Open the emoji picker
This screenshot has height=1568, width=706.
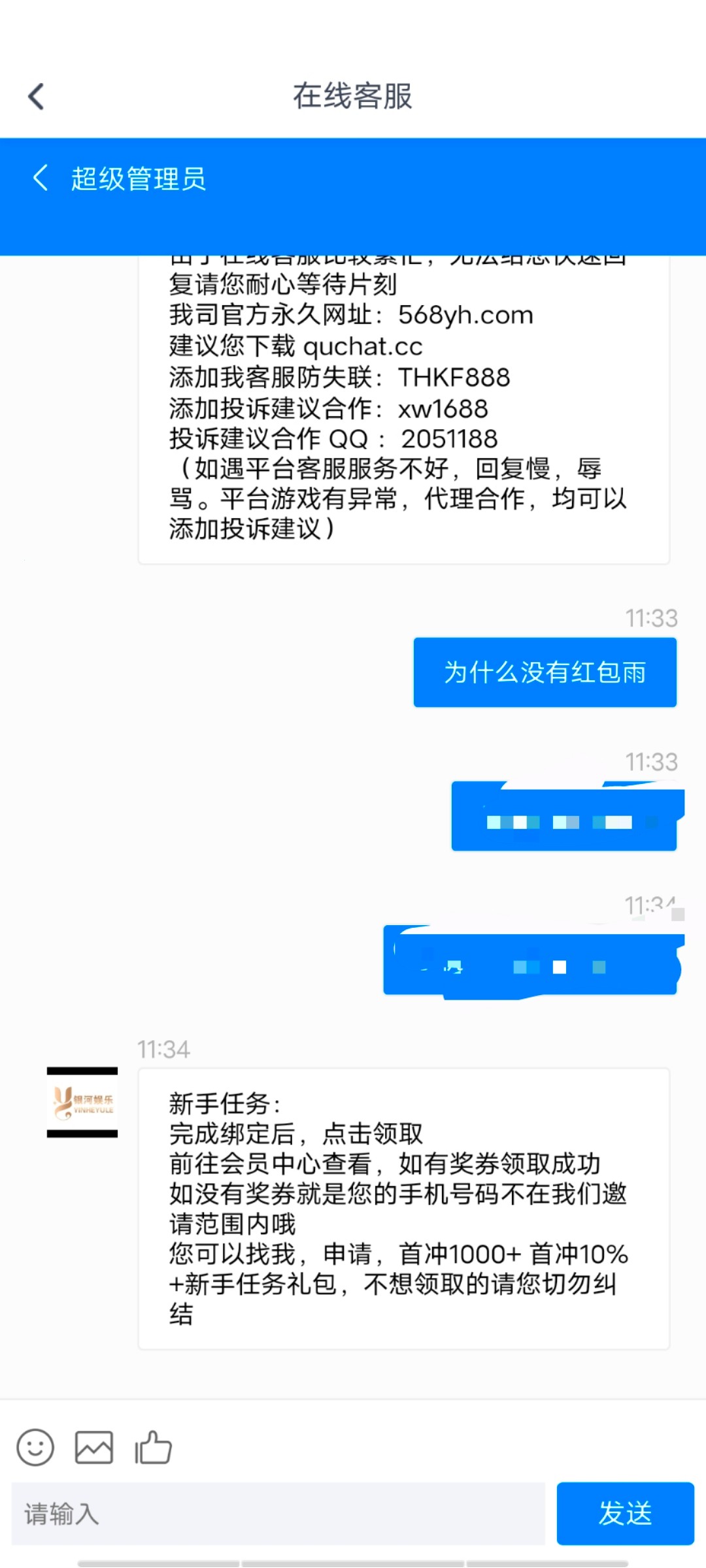[35, 1447]
